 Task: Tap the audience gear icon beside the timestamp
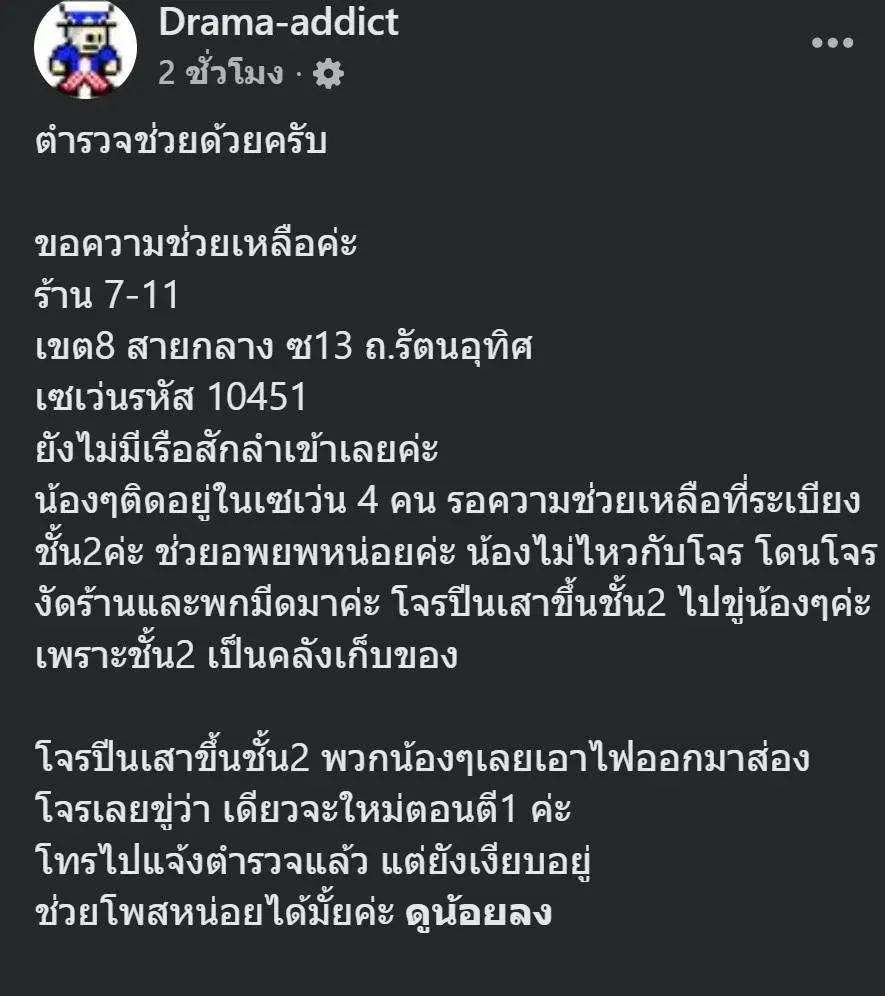(328, 74)
